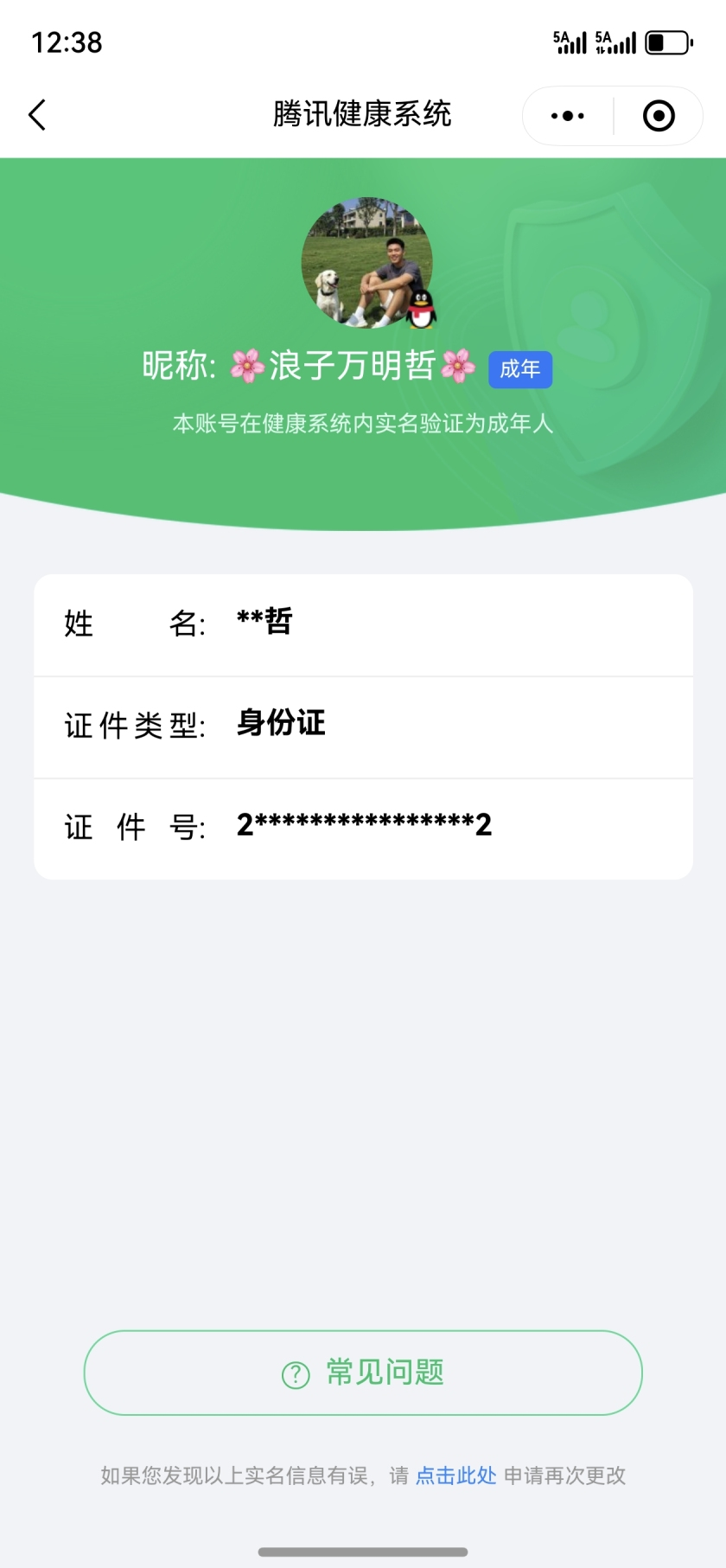The width and height of the screenshot is (726, 1568).
Task: Click the close mini-program circle icon
Action: [657, 114]
